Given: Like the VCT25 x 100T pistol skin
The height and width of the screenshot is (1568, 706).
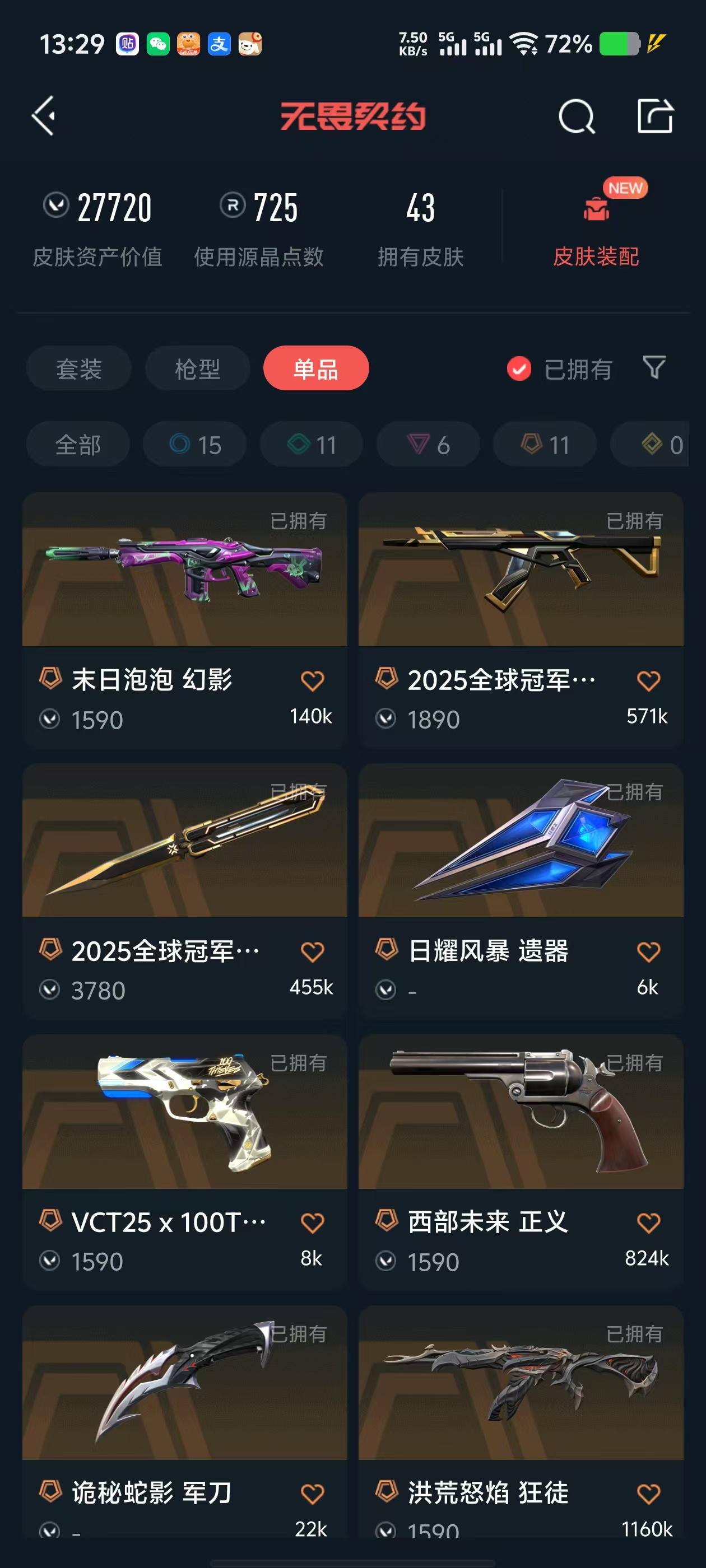Looking at the screenshot, I should (312, 1222).
